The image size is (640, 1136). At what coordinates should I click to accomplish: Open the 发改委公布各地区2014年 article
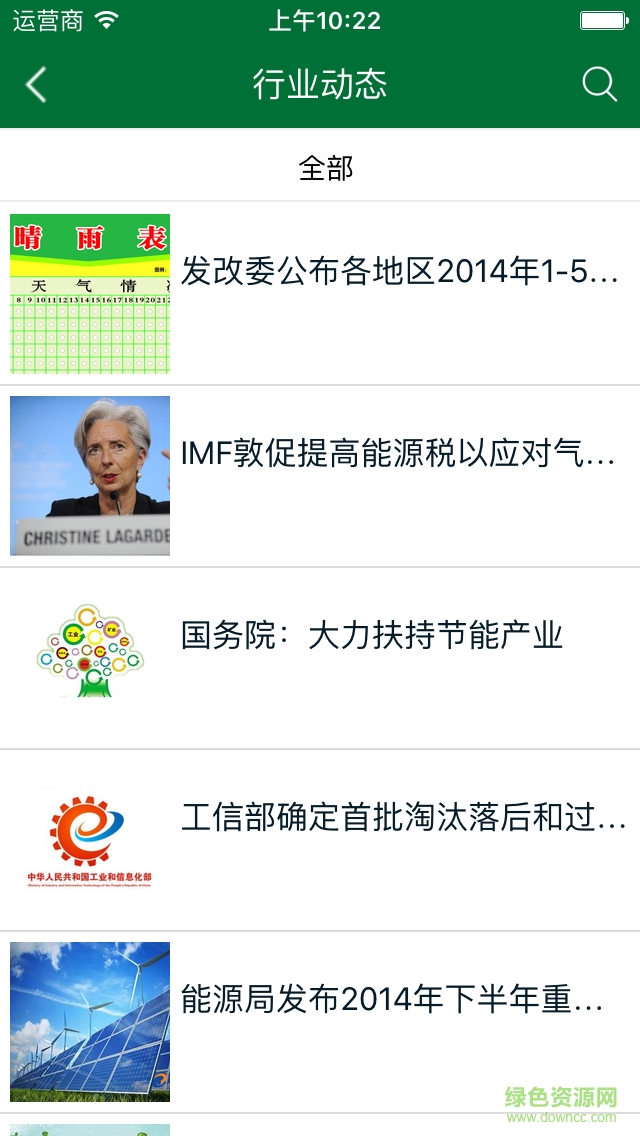(x=400, y=271)
